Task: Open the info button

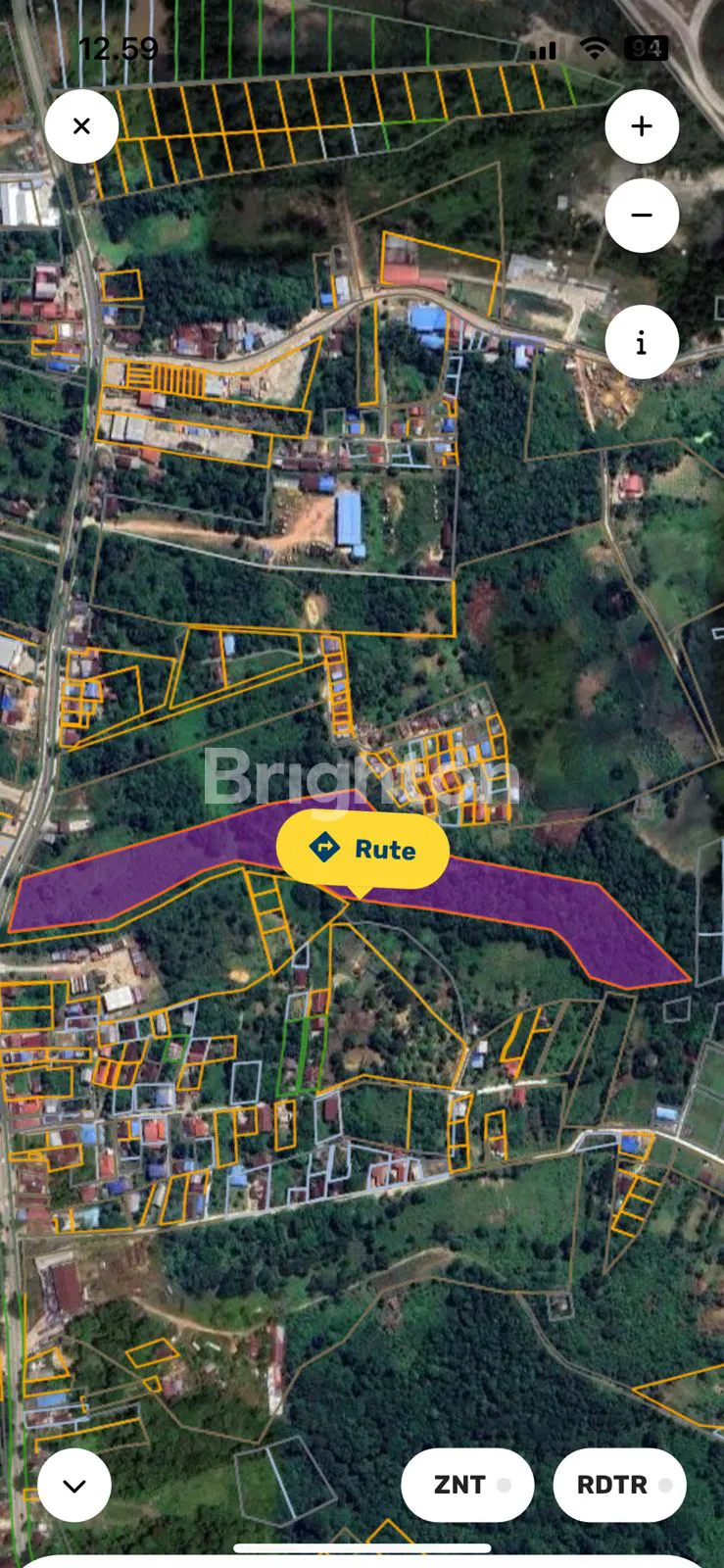Action: click(x=642, y=343)
